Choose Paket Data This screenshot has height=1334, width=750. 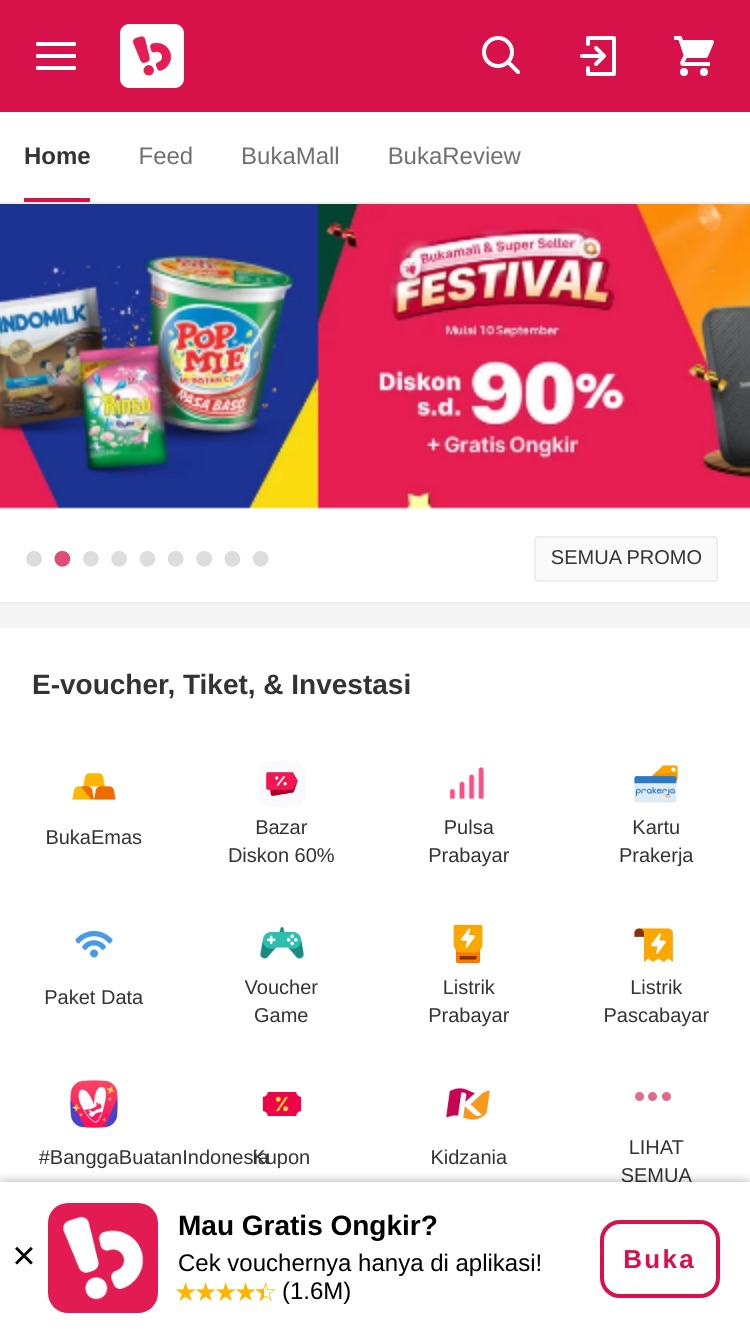[x=94, y=968]
